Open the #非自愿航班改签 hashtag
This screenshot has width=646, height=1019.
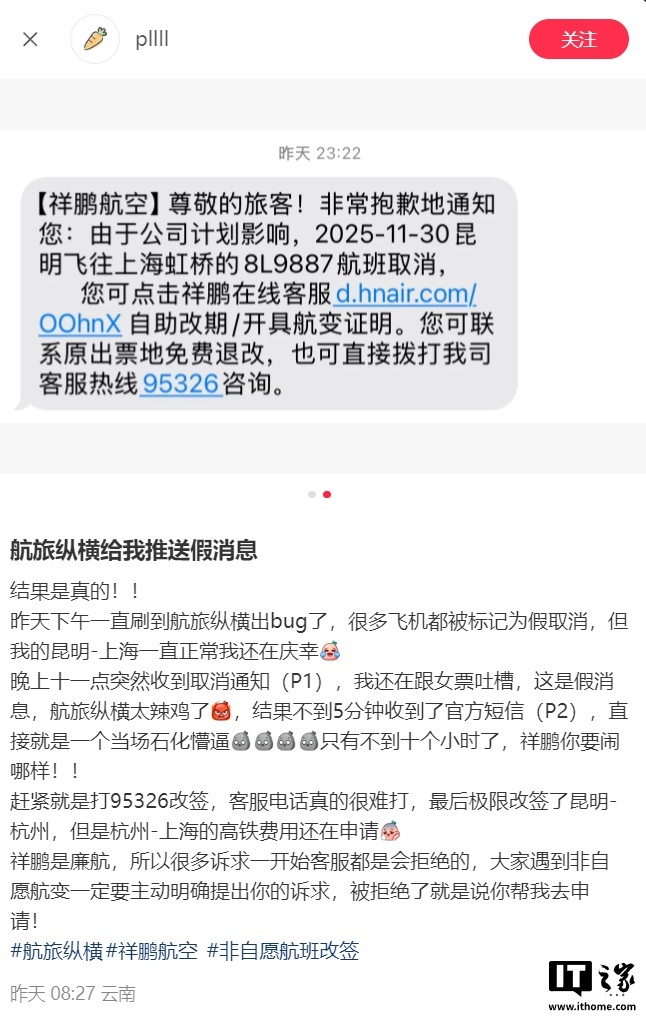tap(283, 950)
